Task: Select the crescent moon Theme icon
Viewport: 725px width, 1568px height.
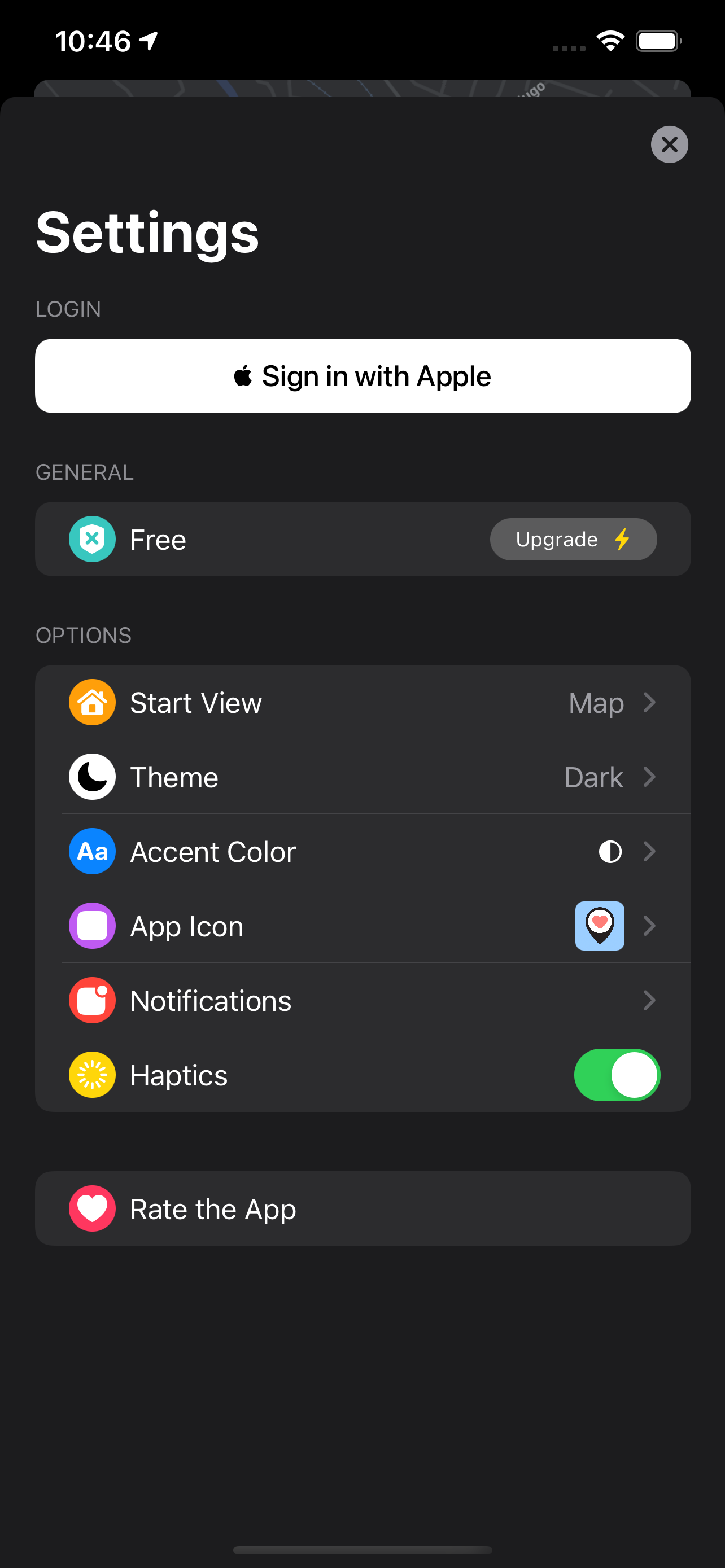Action: [91, 777]
